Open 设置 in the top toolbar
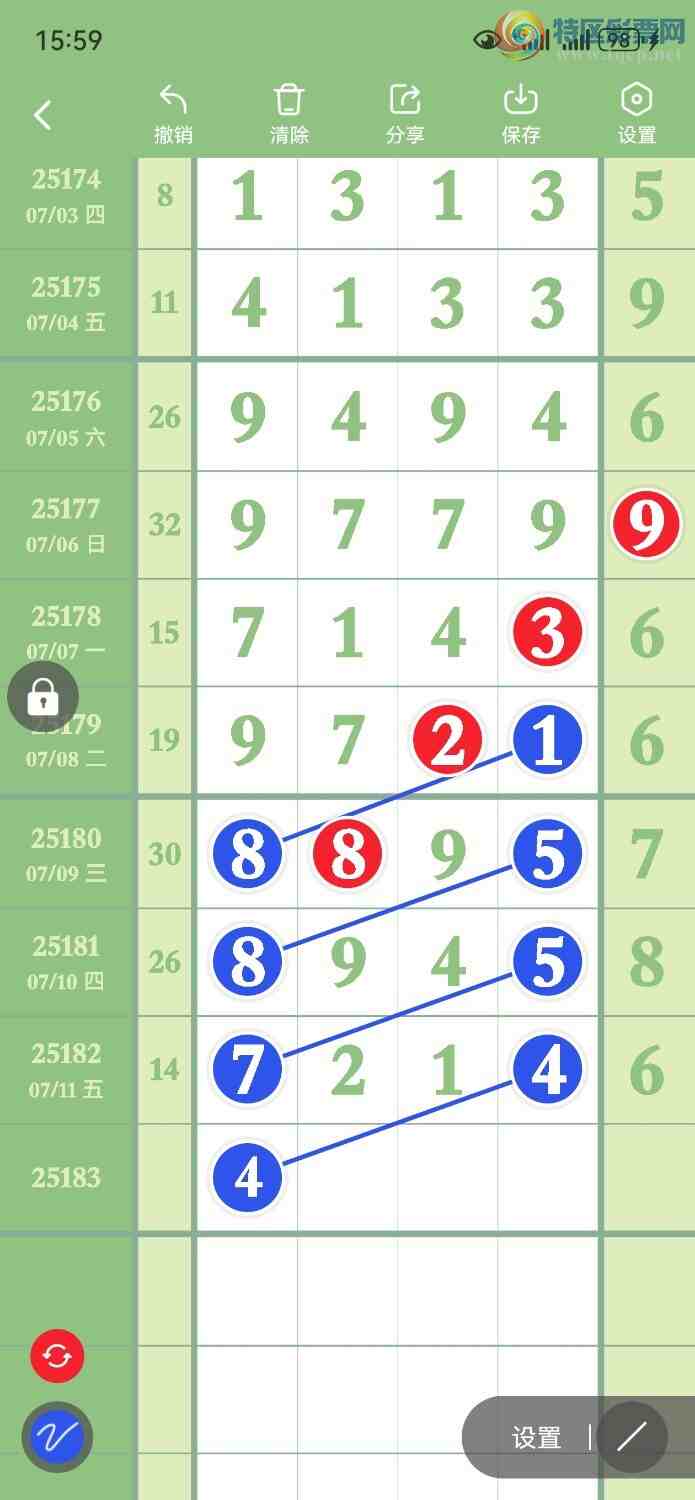The height and width of the screenshot is (1500, 695). pyautogui.click(x=637, y=114)
